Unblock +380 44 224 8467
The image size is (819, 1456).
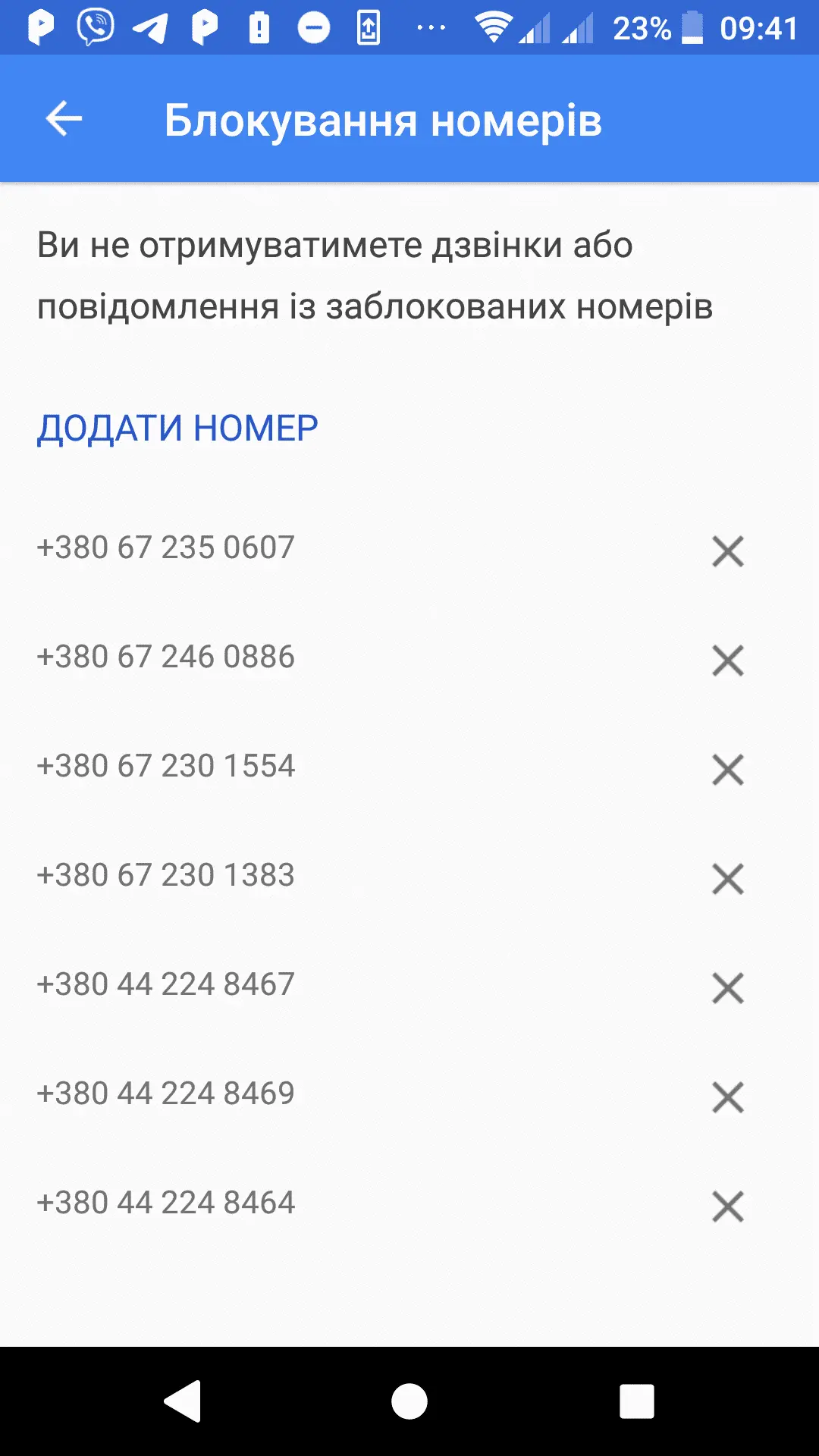[727, 988]
